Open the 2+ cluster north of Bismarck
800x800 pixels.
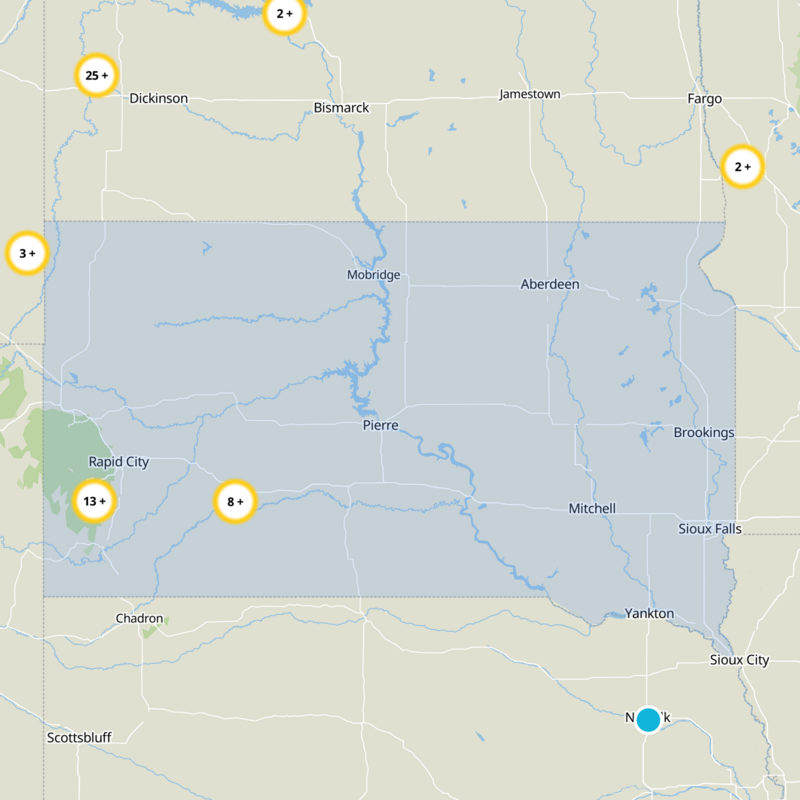click(x=285, y=14)
